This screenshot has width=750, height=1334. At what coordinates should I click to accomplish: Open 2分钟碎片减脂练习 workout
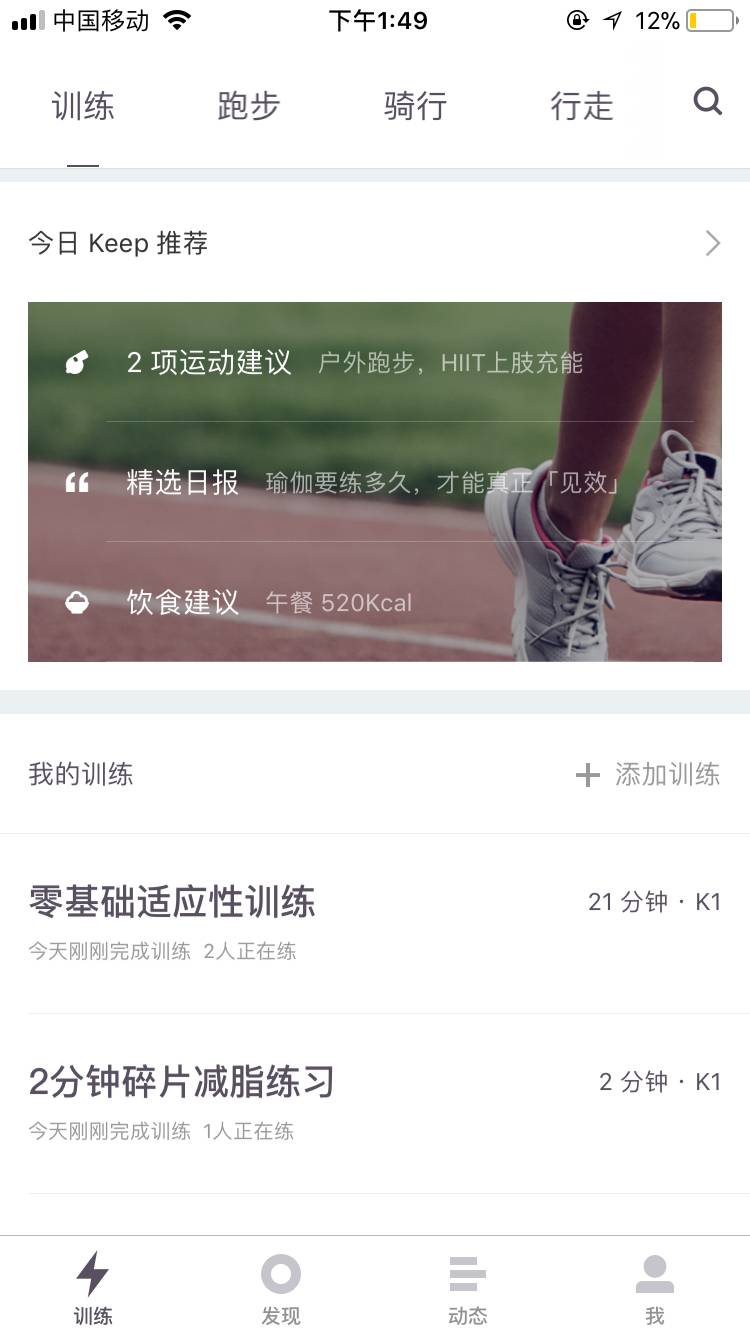(x=374, y=1102)
